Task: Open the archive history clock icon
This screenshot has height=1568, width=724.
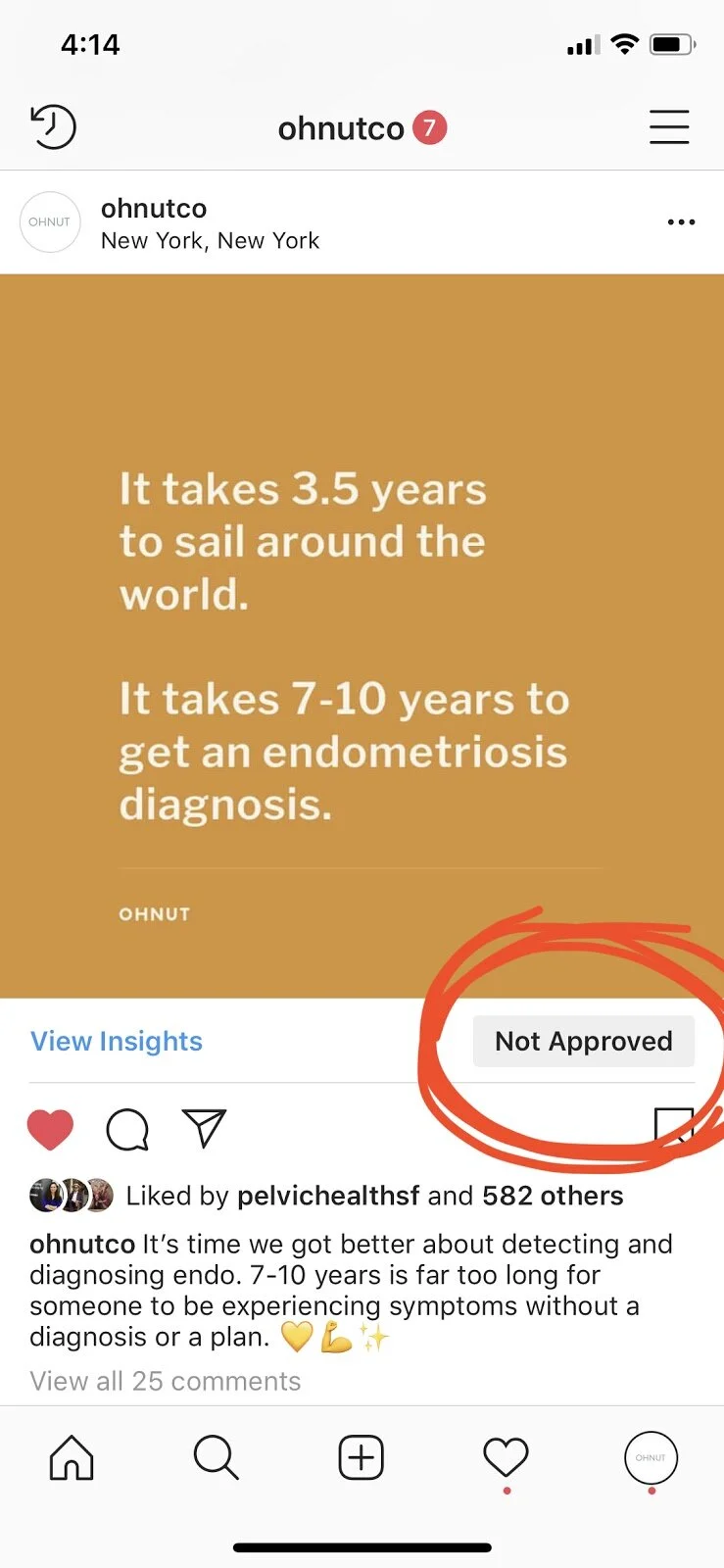Action: [53, 127]
